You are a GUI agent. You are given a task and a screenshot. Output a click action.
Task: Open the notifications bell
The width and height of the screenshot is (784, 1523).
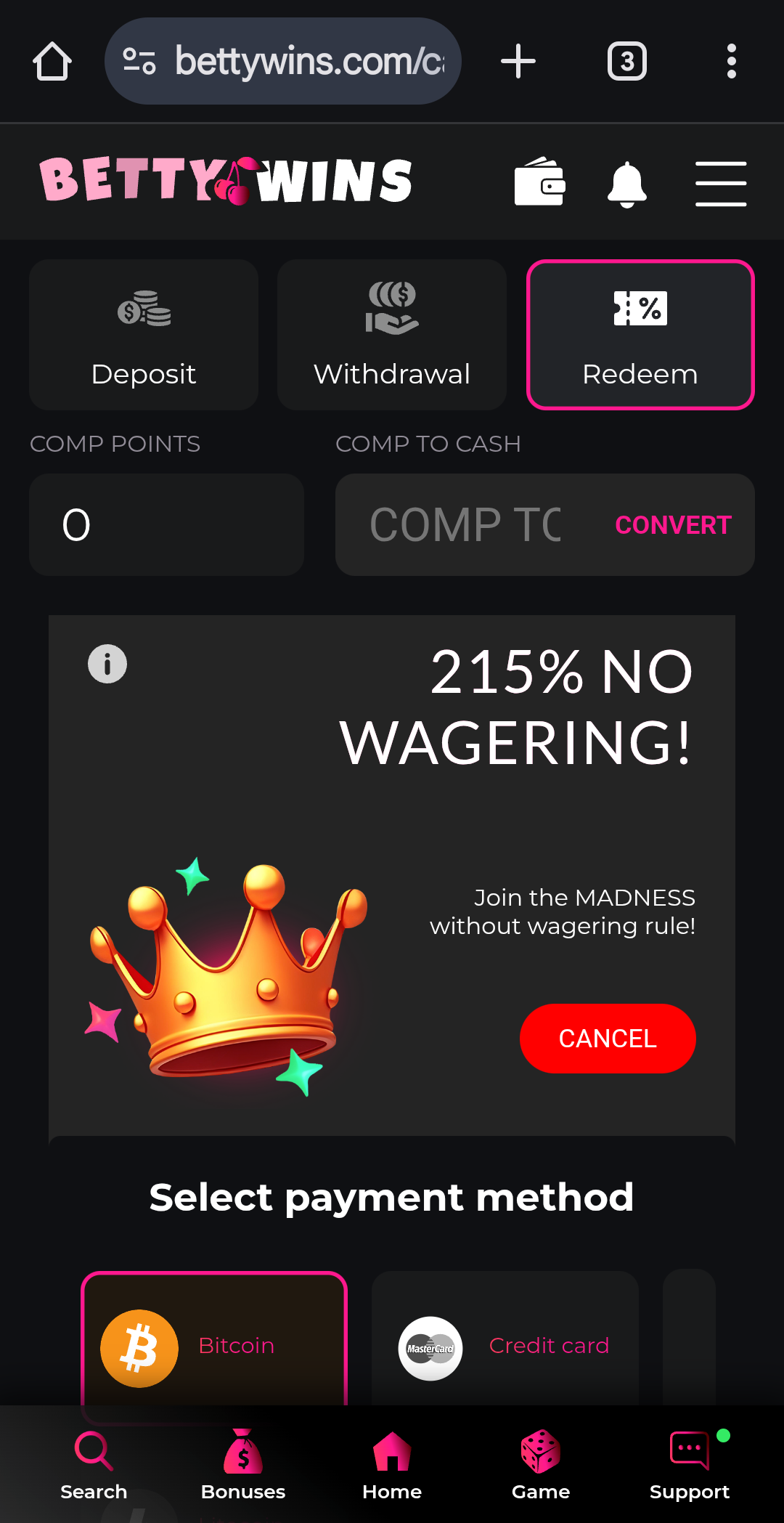click(626, 184)
